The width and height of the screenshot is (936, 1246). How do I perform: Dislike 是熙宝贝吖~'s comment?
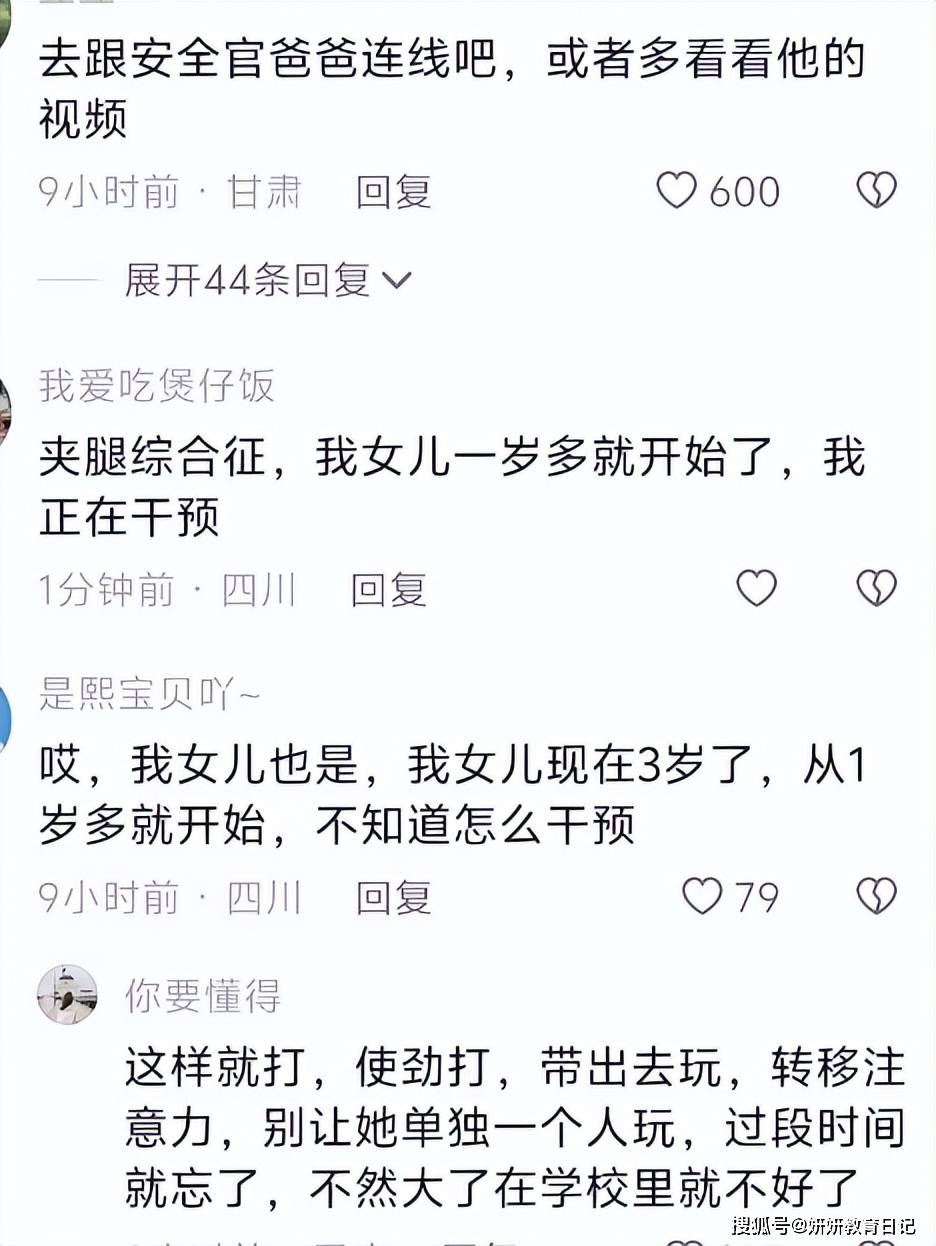coord(876,896)
